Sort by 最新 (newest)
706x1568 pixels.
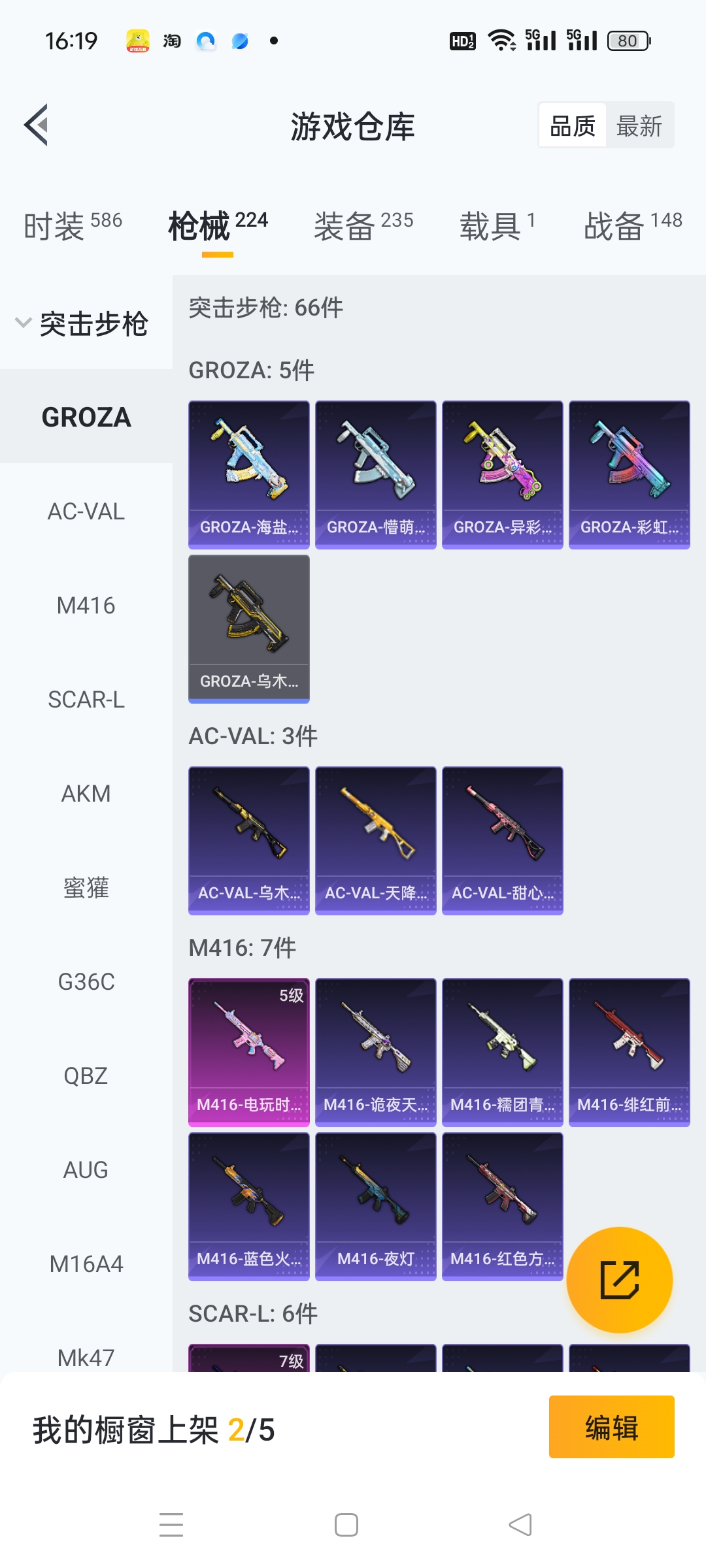point(639,125)
